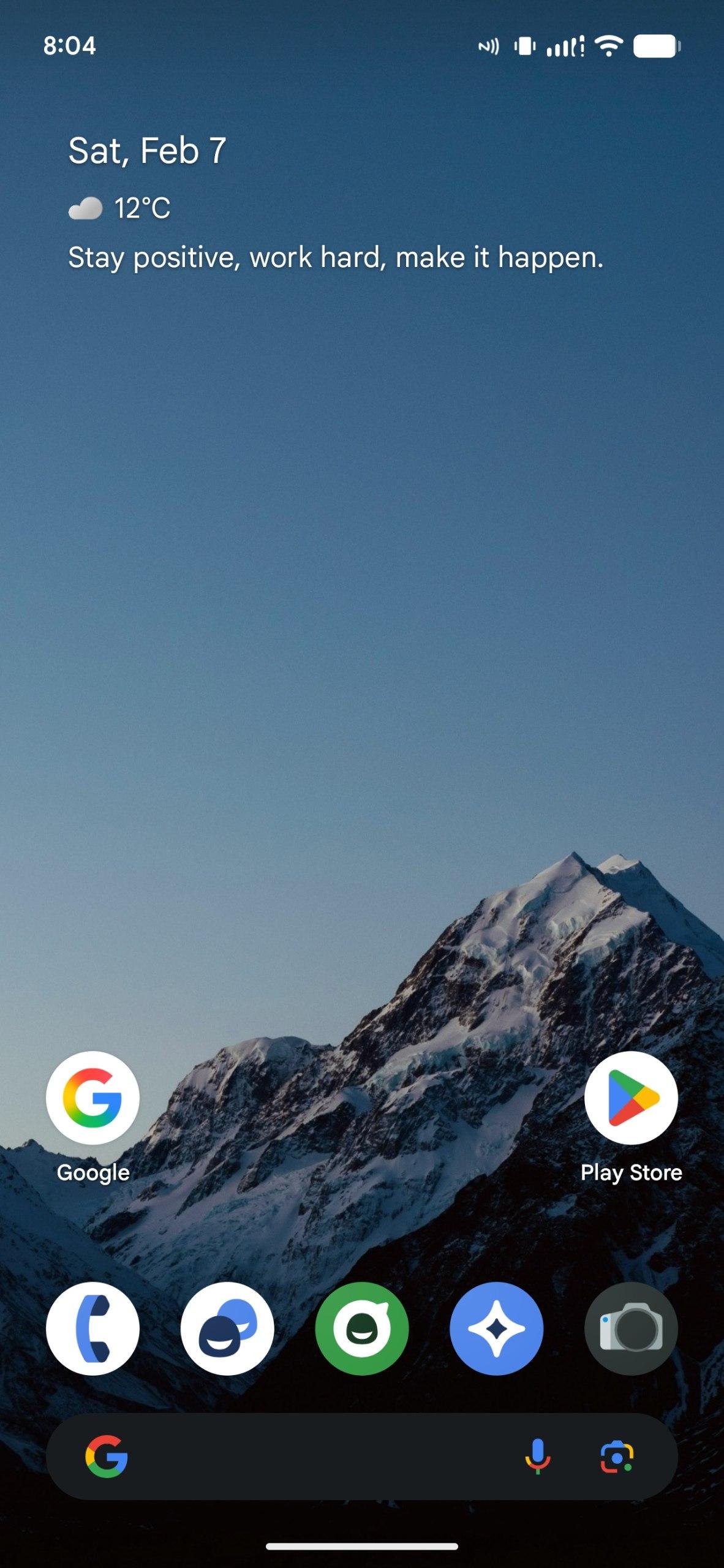Start voice search with the microphone

[x=538, y=1457]
